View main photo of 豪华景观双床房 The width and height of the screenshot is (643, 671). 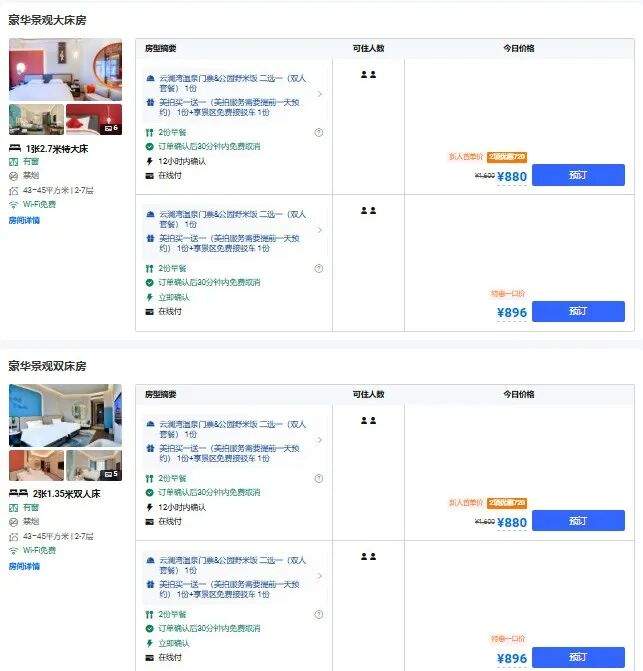click(65, 416)
